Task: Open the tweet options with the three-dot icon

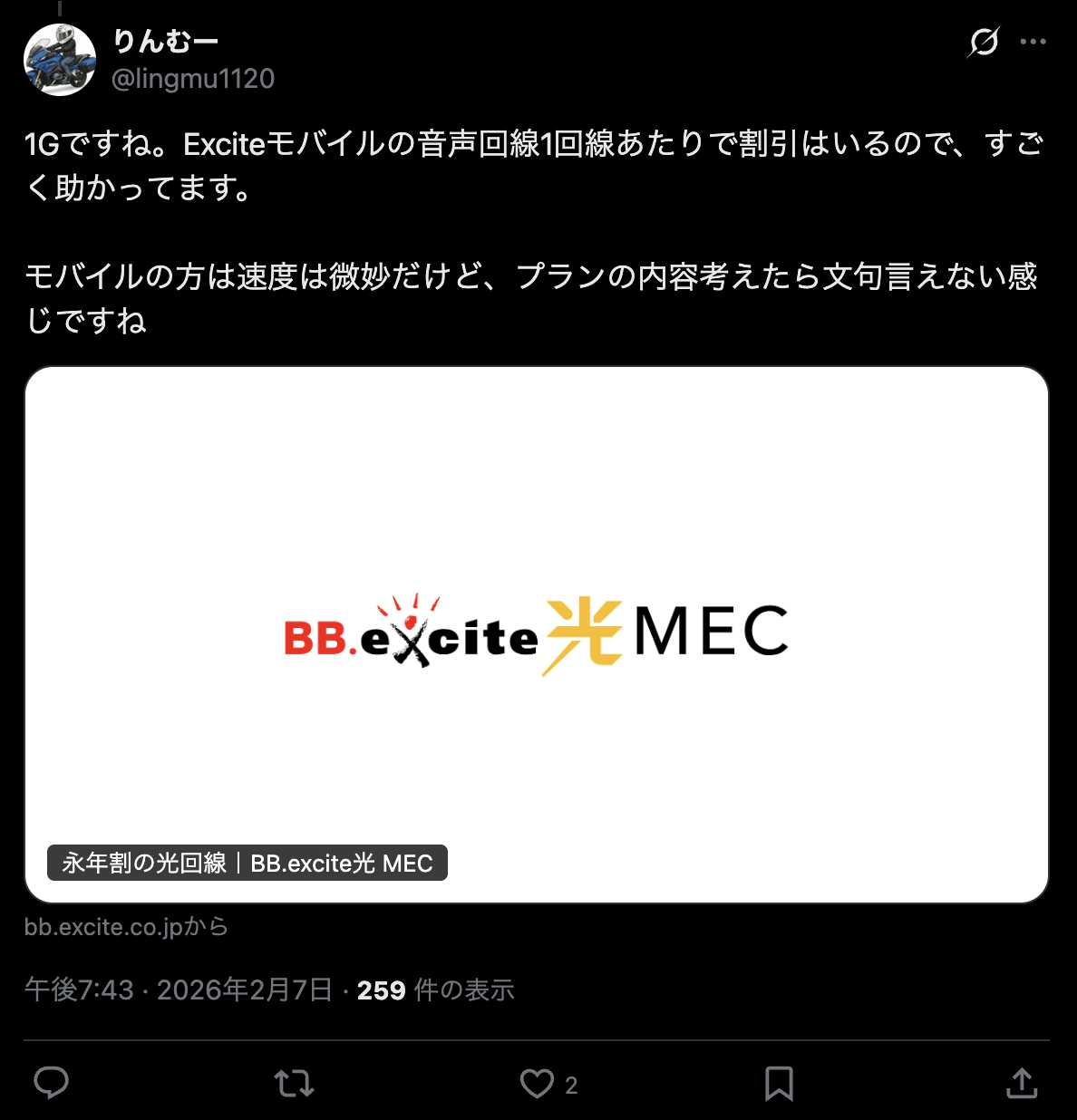Action: point(1033,41)
